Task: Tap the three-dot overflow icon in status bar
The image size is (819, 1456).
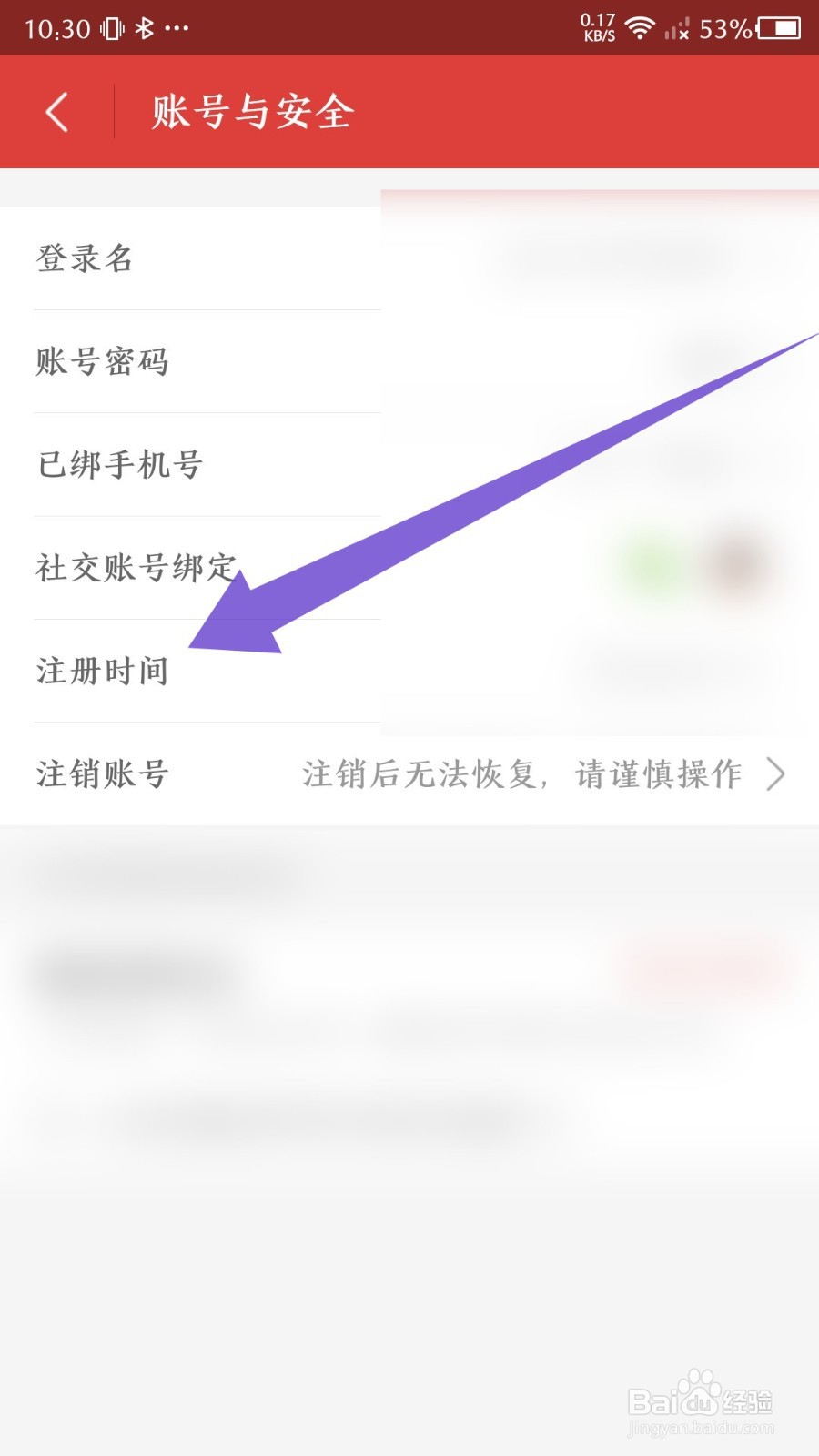Action: pyautogui.click(x=176, y=29)
